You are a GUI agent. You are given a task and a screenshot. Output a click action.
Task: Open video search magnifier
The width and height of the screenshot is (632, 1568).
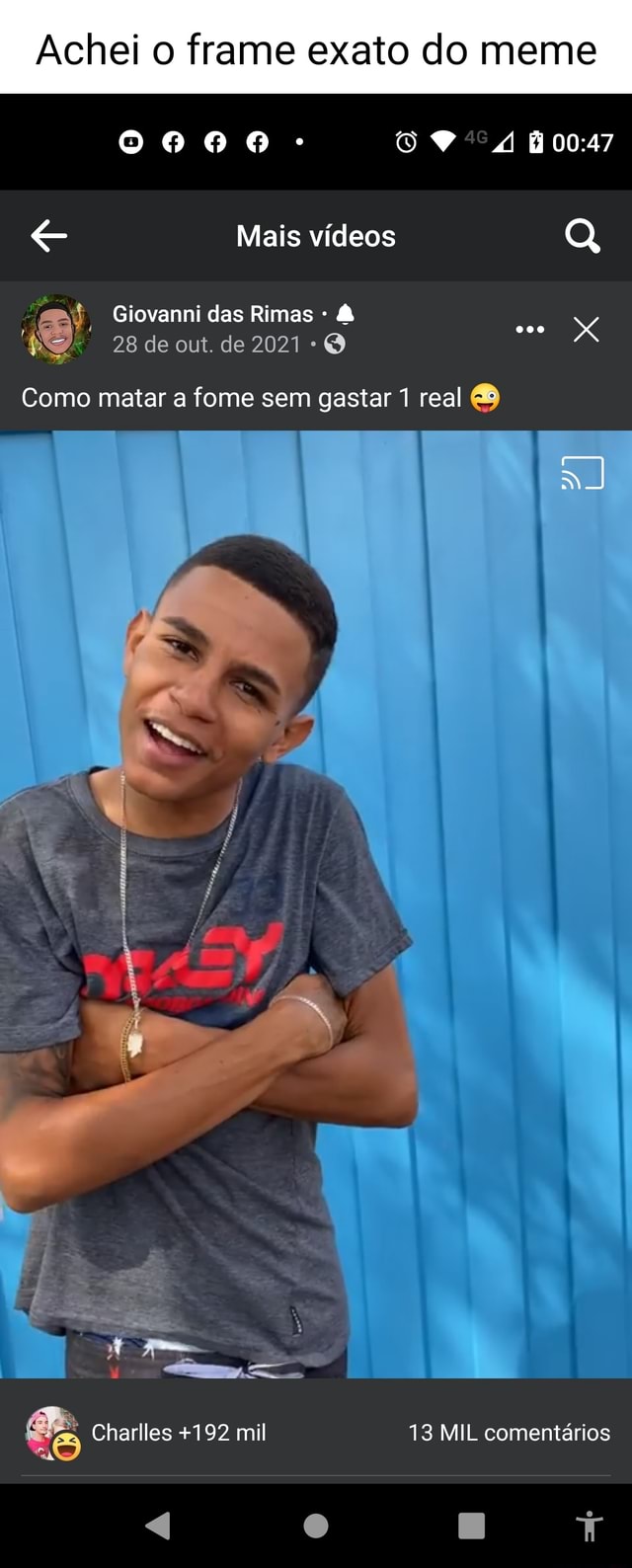coord(583,236)
